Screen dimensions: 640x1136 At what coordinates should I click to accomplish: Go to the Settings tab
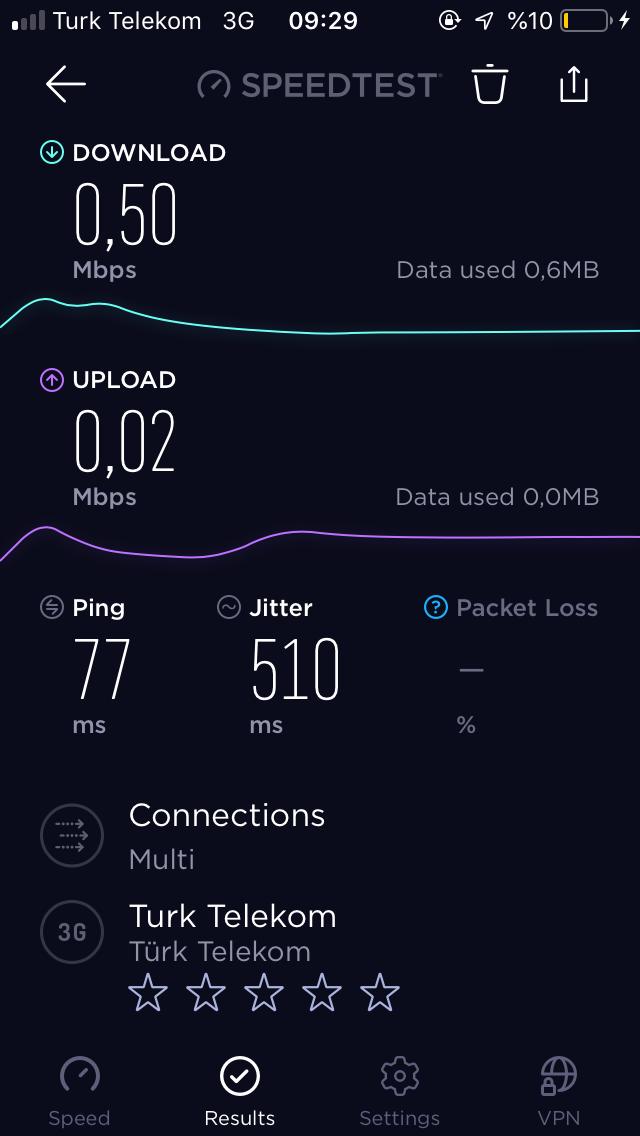click(399, 1091)
